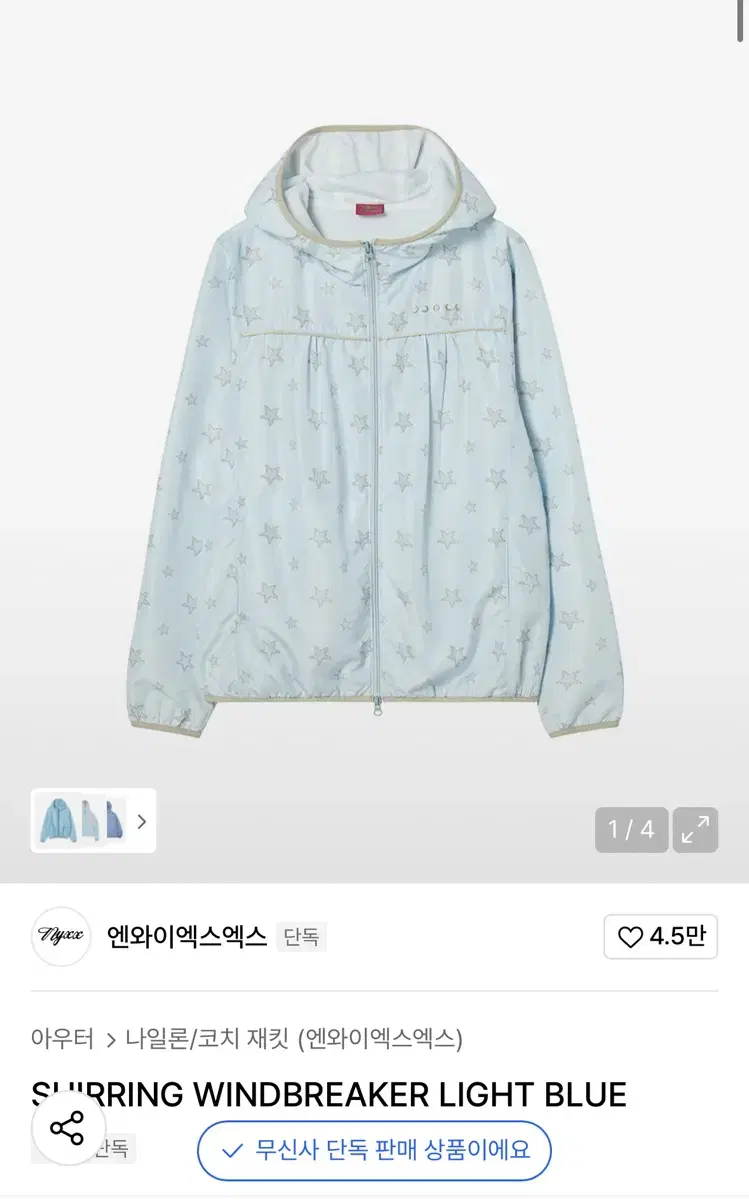
Task: Click the 단독 badge next to the brand name
Action: coord(302,936)
